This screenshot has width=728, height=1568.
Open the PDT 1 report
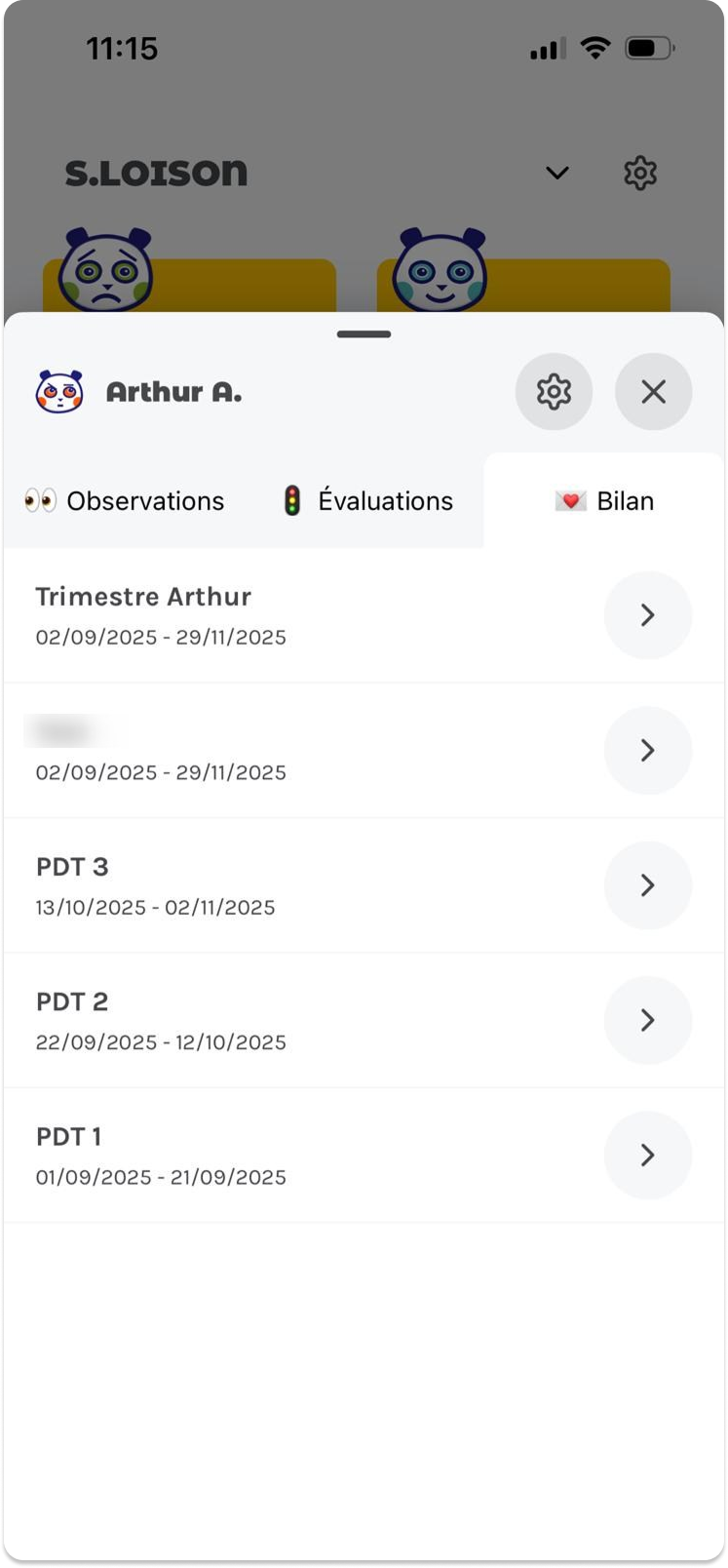[364, 1156]
